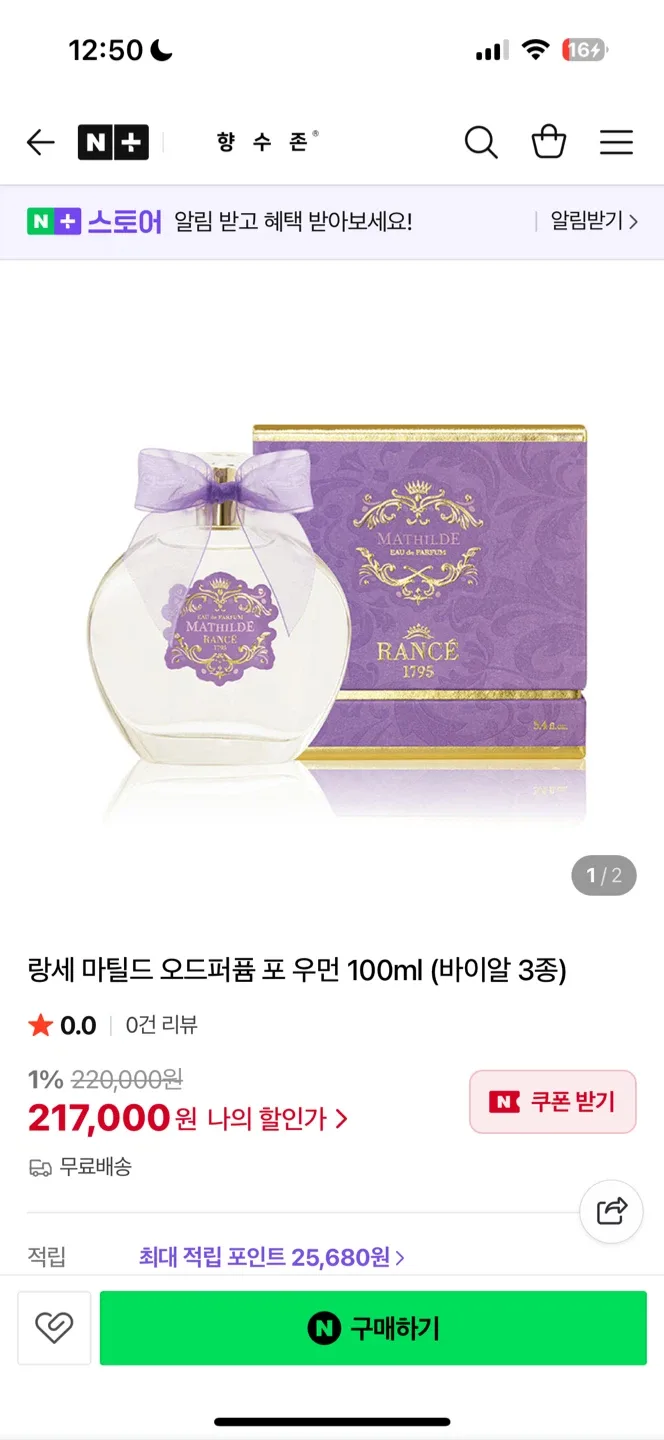Open the shopping basket icon
Image resolution: width=664 pixels, height=1440 pixels.
point(549,142)
